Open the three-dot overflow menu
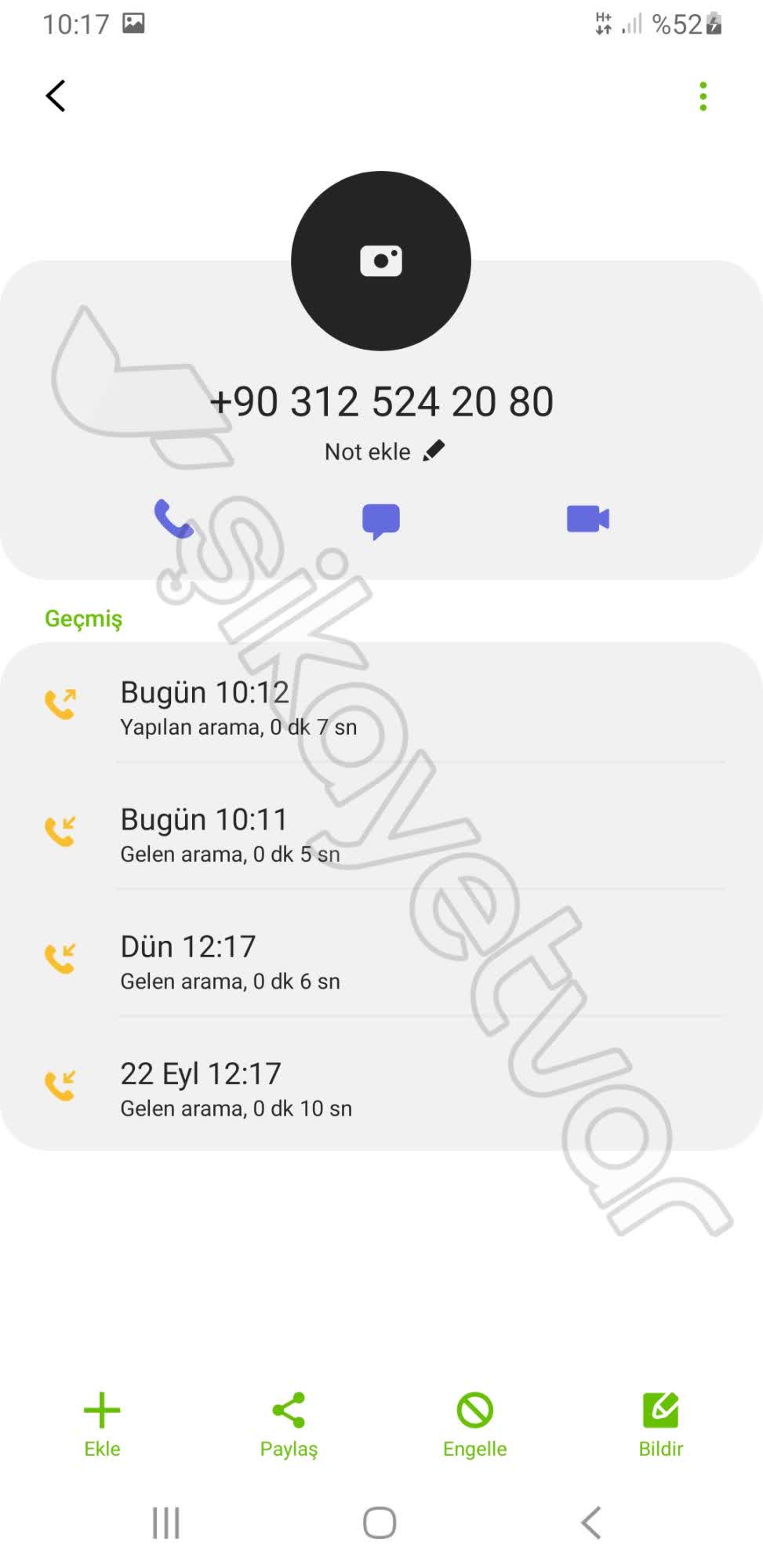This screenshot has height=1568, width=763. click(703, 96)
